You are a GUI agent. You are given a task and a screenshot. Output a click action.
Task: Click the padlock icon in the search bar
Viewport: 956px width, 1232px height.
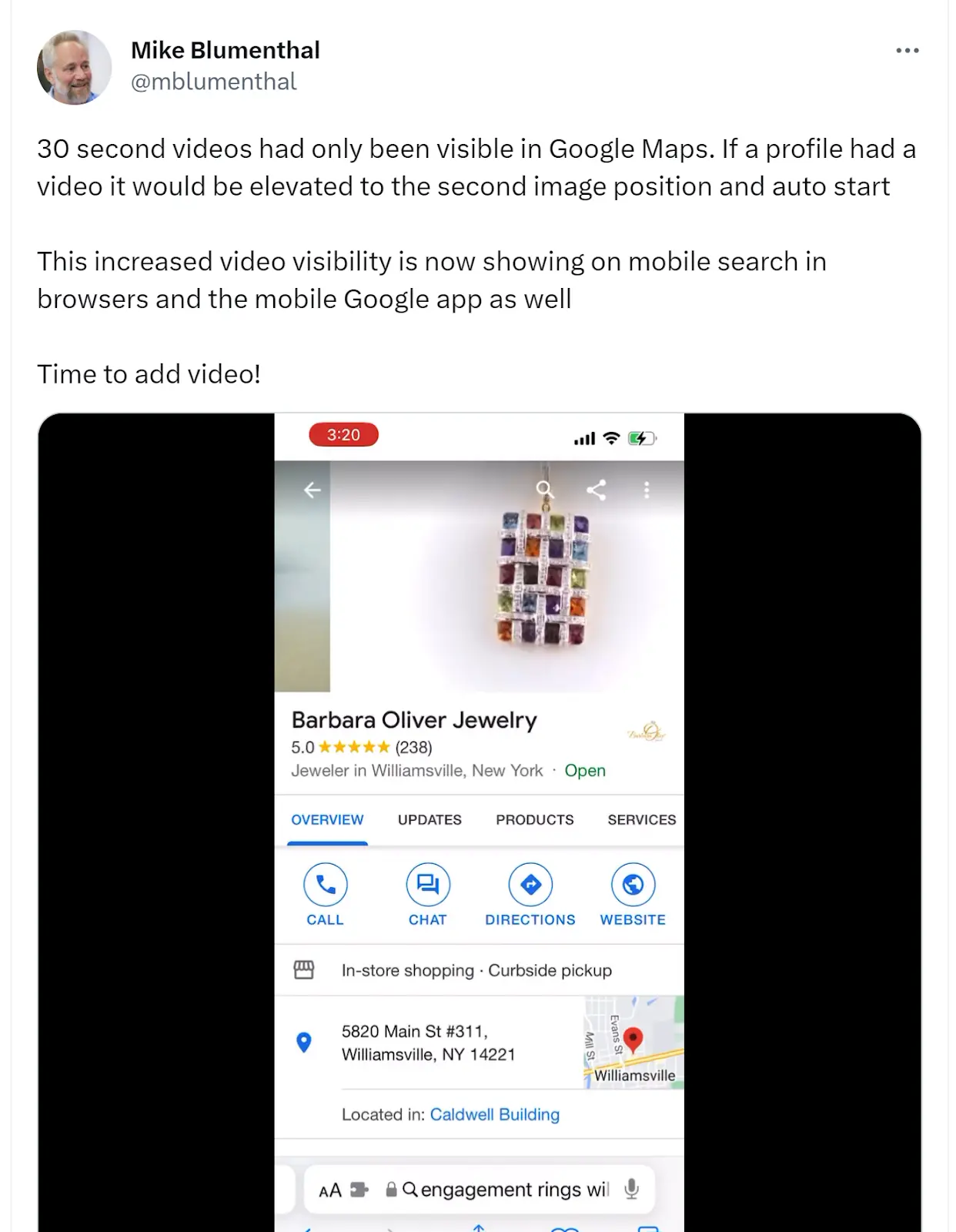(393, 1189)
